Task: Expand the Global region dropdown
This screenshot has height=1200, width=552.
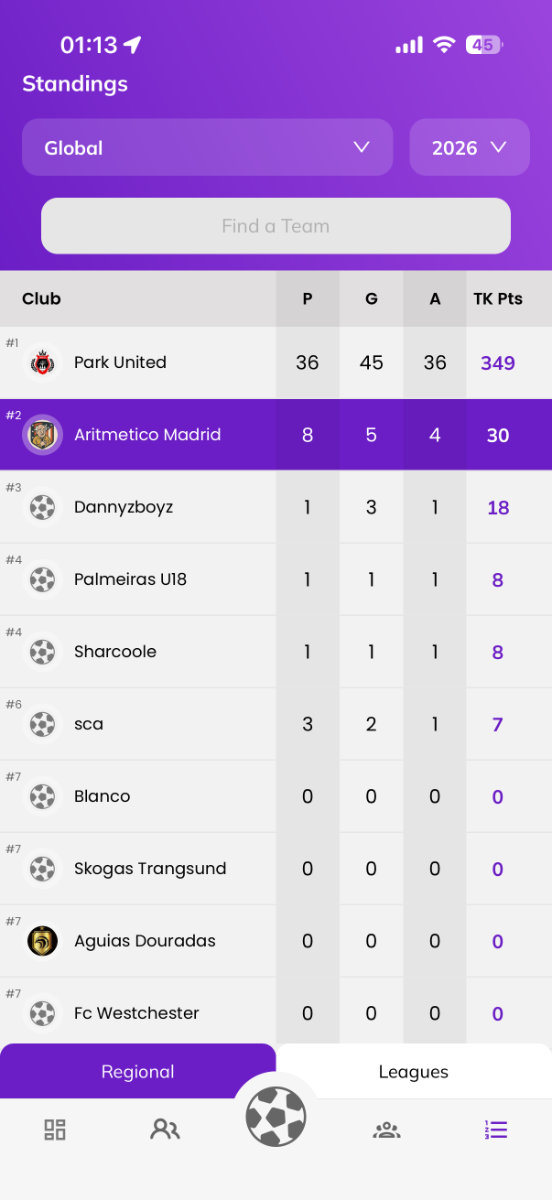Action: (207, 148)
